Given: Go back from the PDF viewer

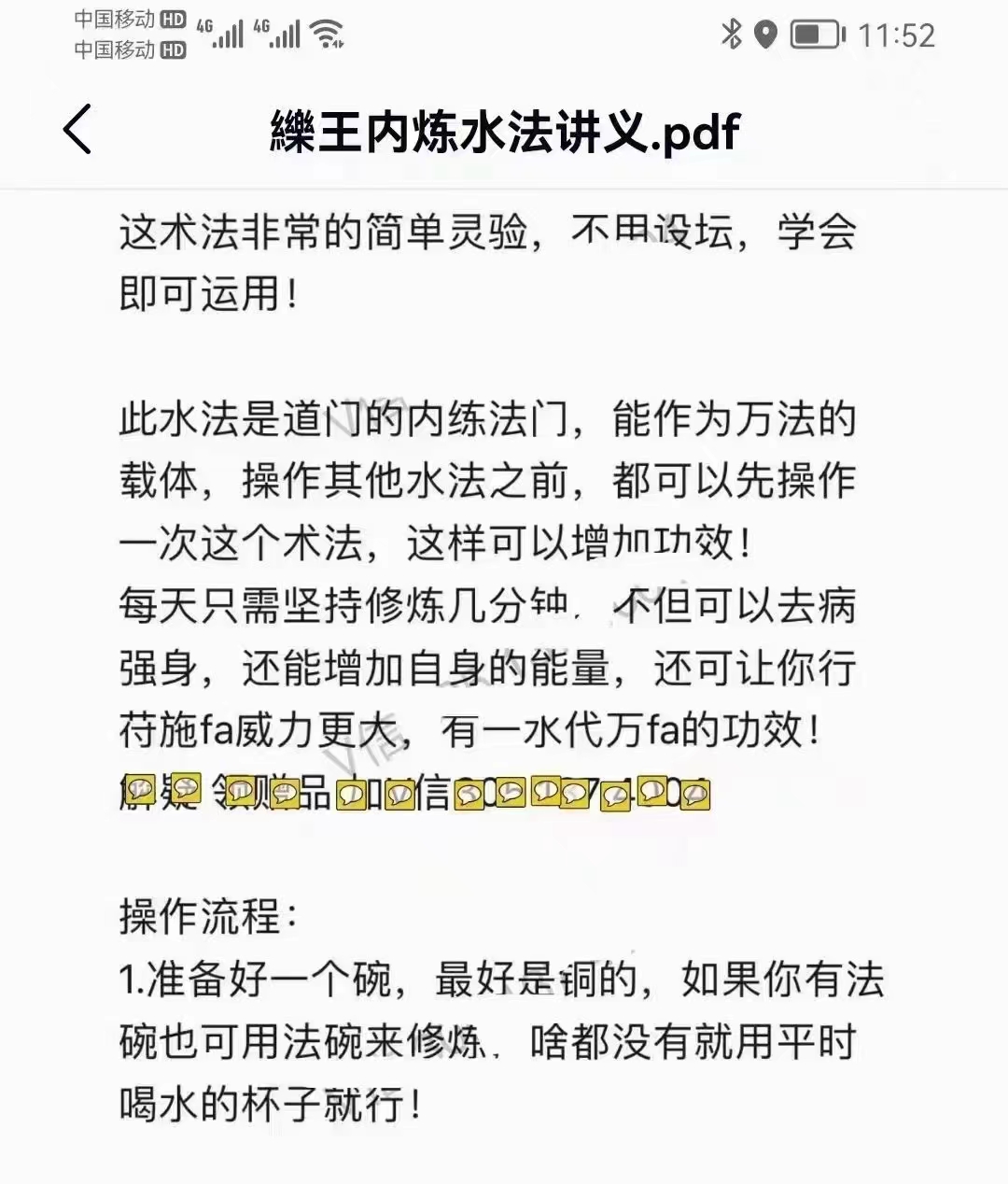Looking at the screenshot, I should click(x=78, y=129).
